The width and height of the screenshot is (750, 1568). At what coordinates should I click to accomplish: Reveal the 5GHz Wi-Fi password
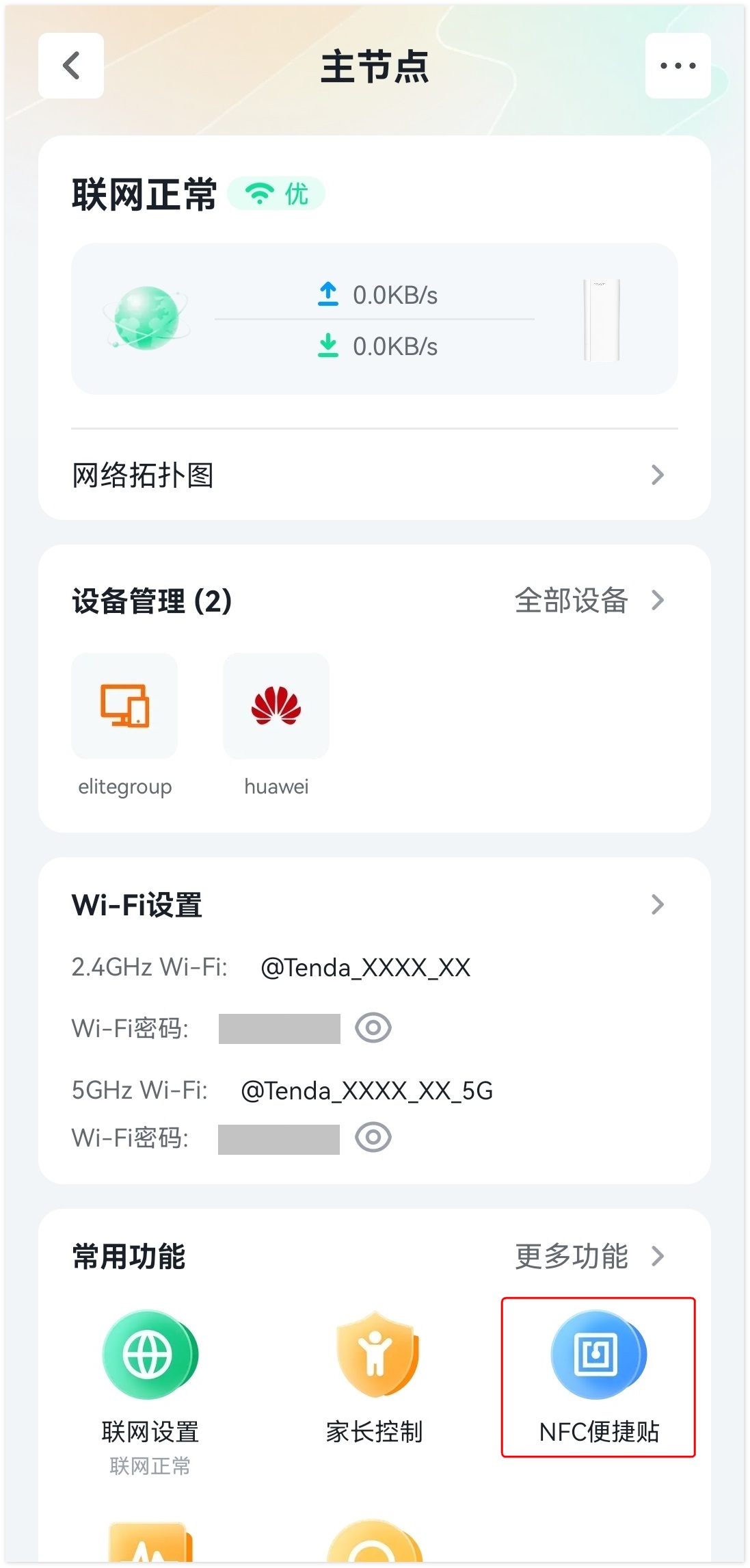pyautogui.click(x=373, y=1137)
